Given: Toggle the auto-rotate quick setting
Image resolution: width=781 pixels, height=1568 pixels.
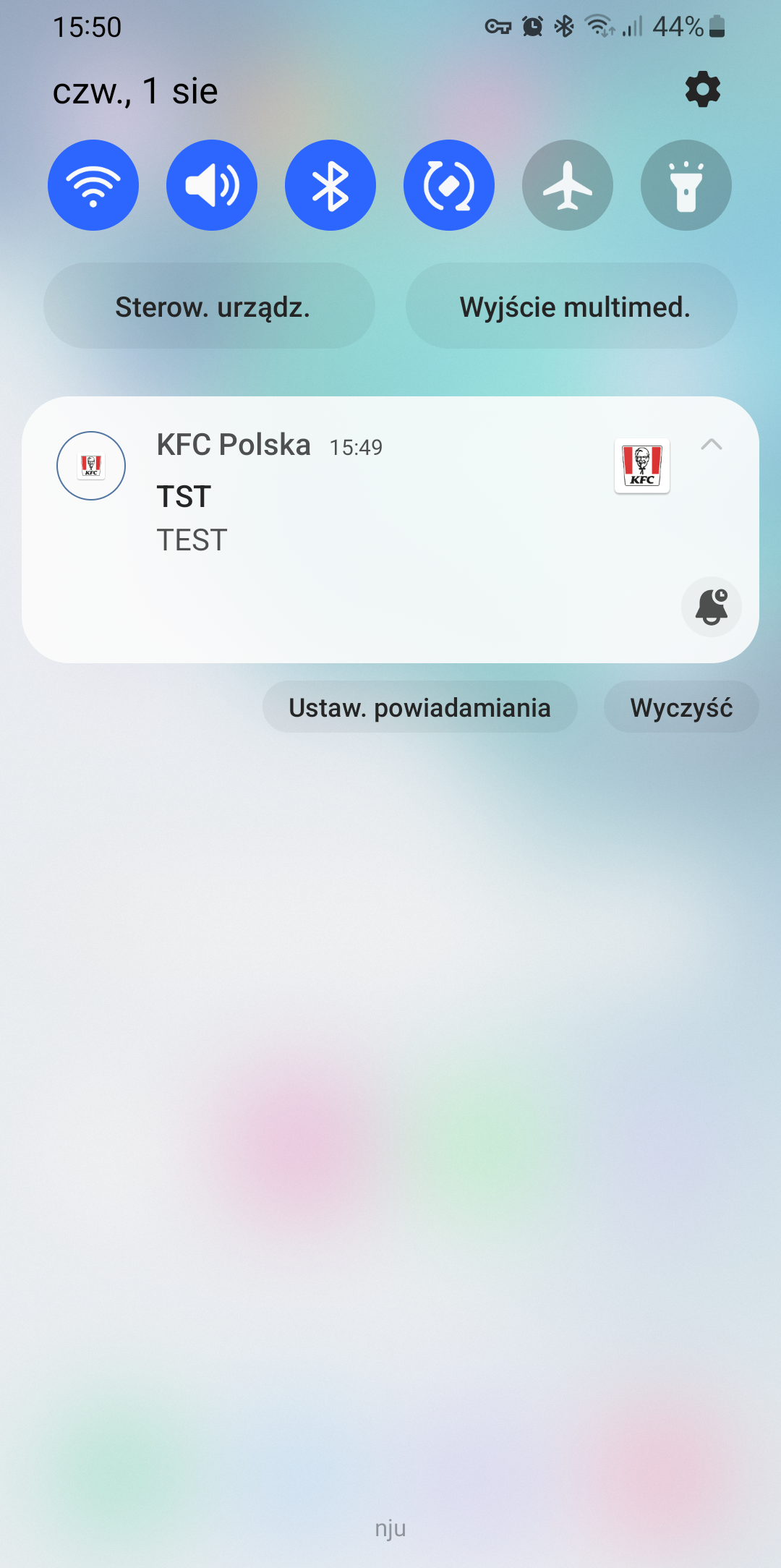Looking at the screenshot, I should tap(449, 185).
